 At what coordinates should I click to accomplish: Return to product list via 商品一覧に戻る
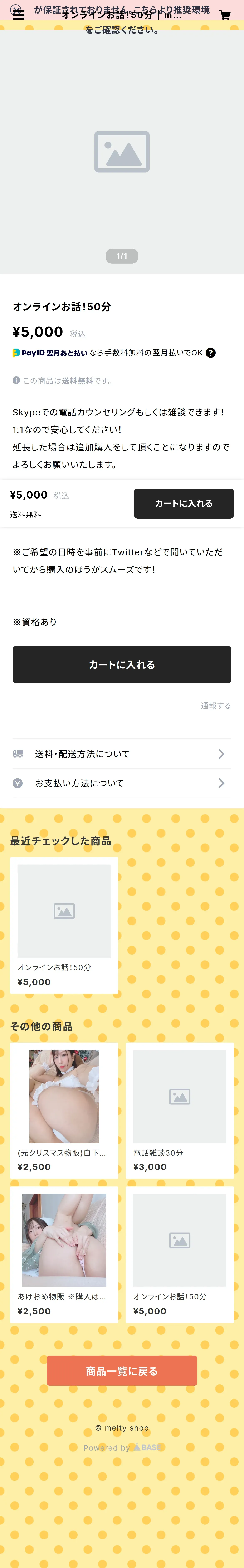tap(122, 1371)
